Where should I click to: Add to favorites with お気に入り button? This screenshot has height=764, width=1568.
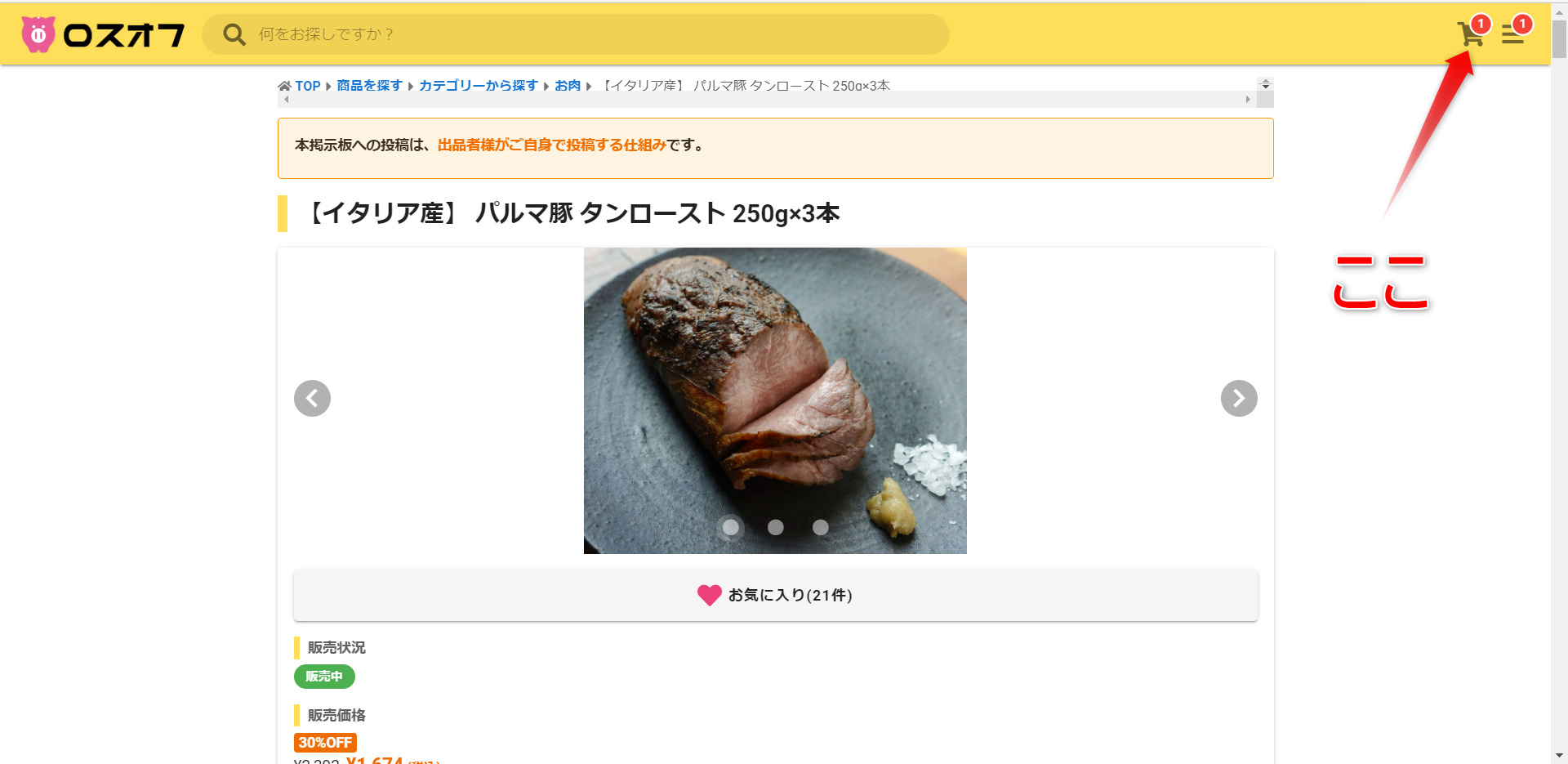point(775,595)
